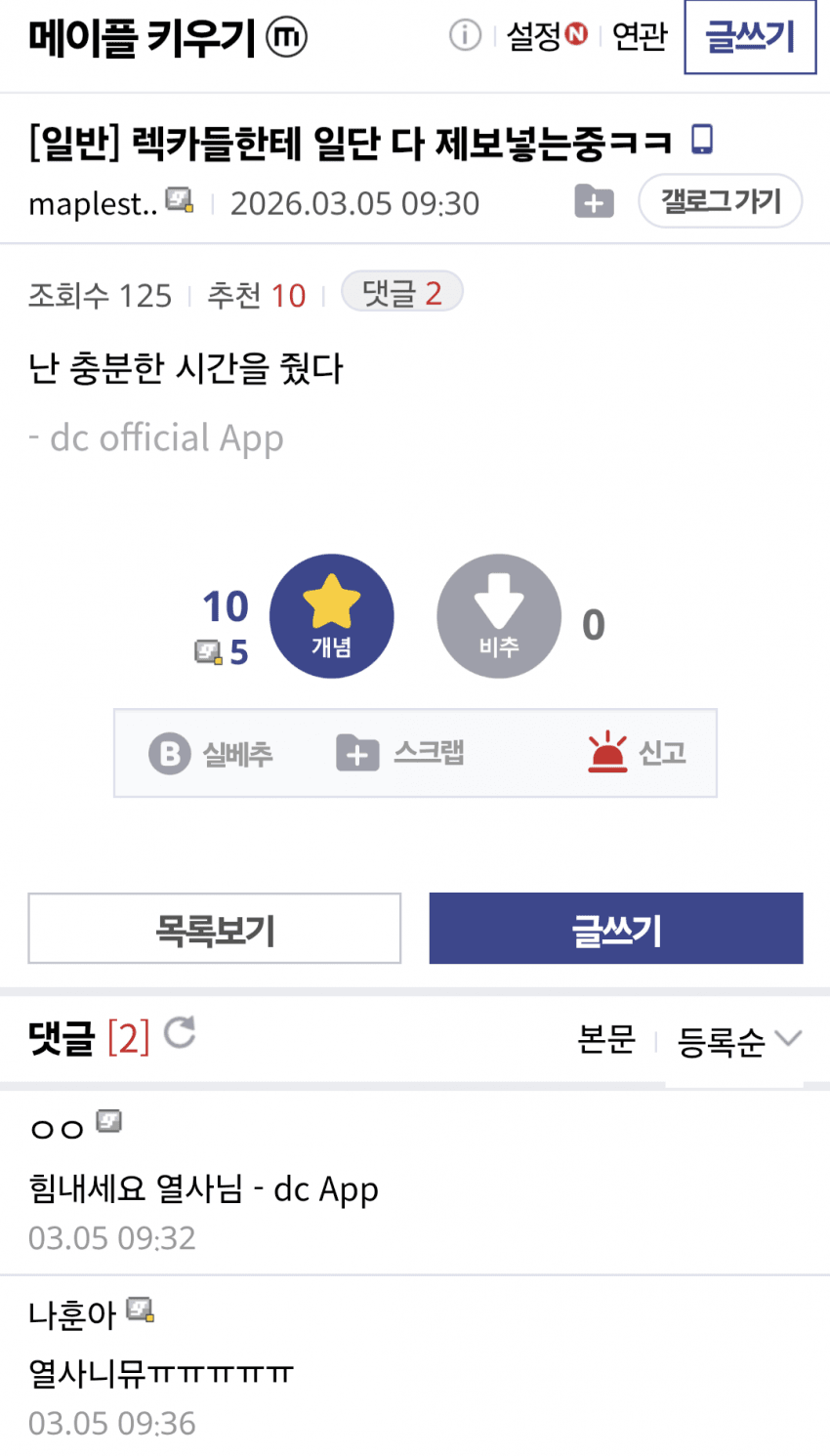The image size is (830, 1456).
Task: Scrap post with the folder plus icon
Action: (x=594, y=201)
